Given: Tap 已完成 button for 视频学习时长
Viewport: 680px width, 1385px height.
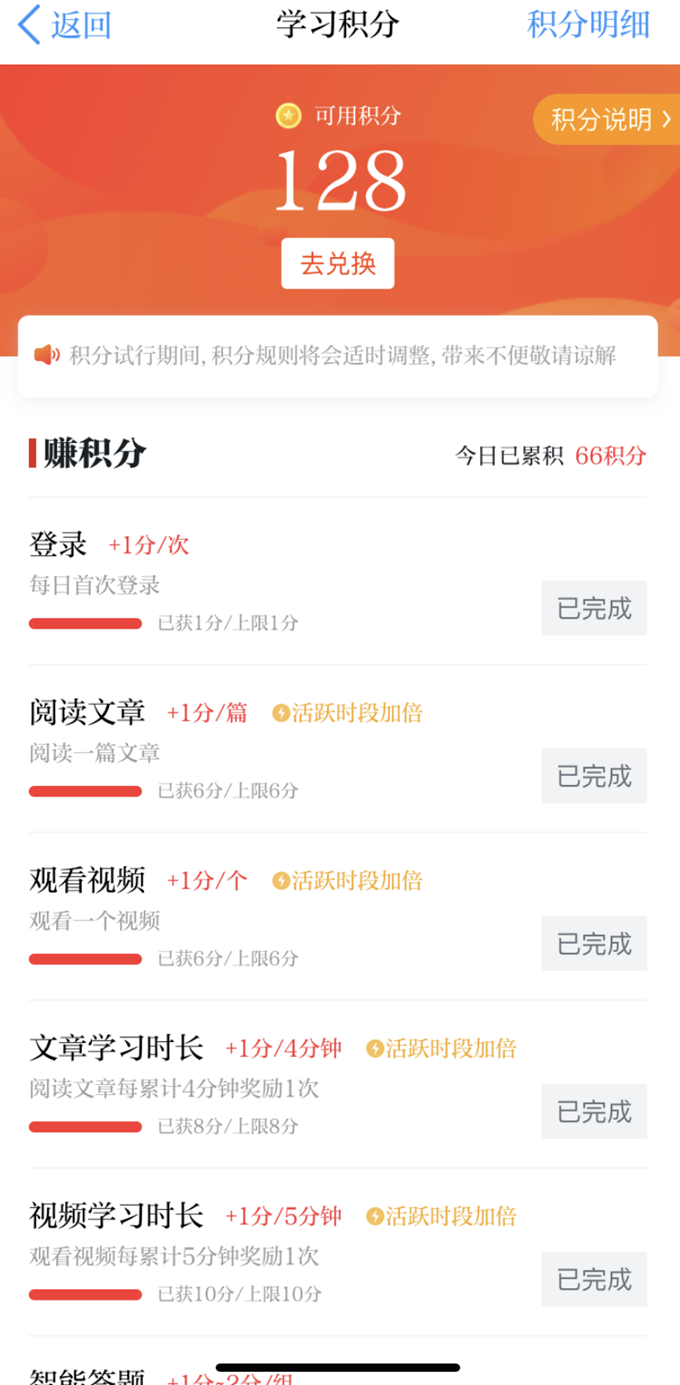Looking at the screenshot, I should 594,1279.
